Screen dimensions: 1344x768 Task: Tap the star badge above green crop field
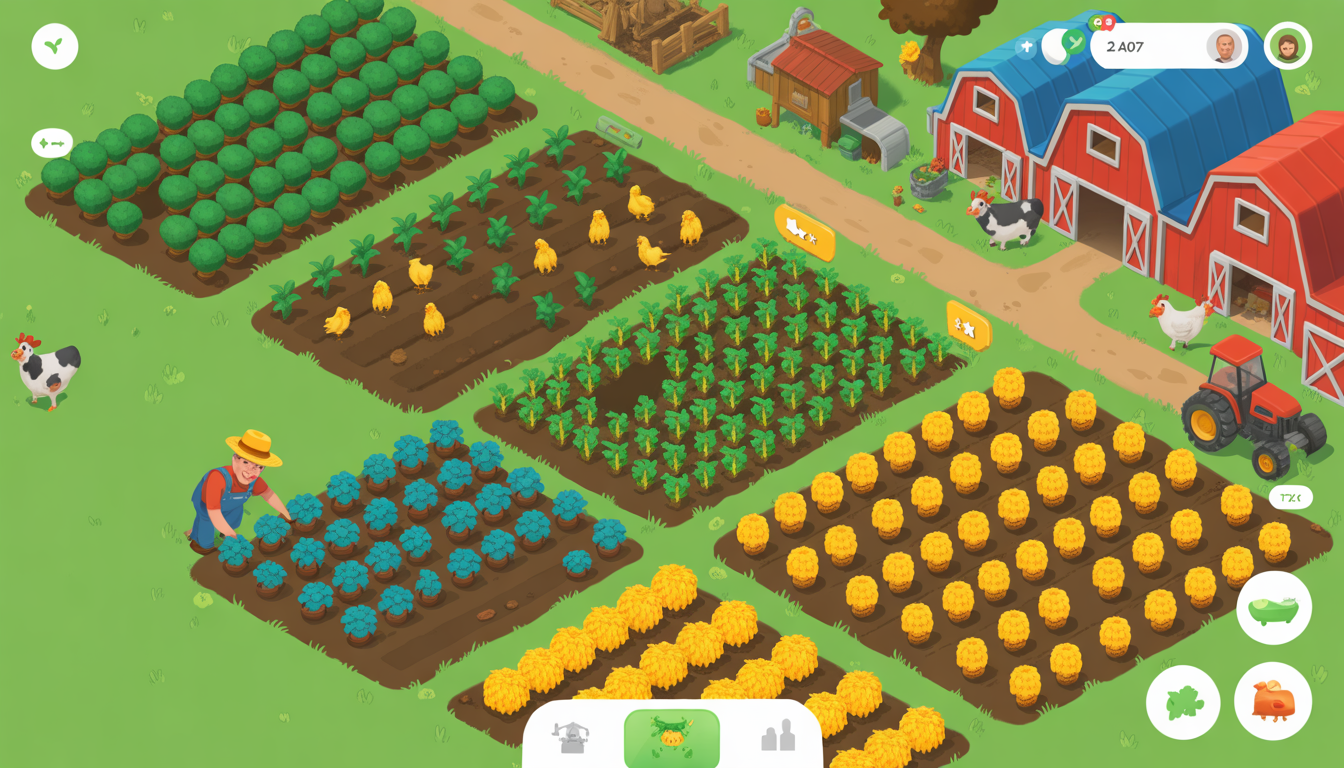[x=804, y=233]
